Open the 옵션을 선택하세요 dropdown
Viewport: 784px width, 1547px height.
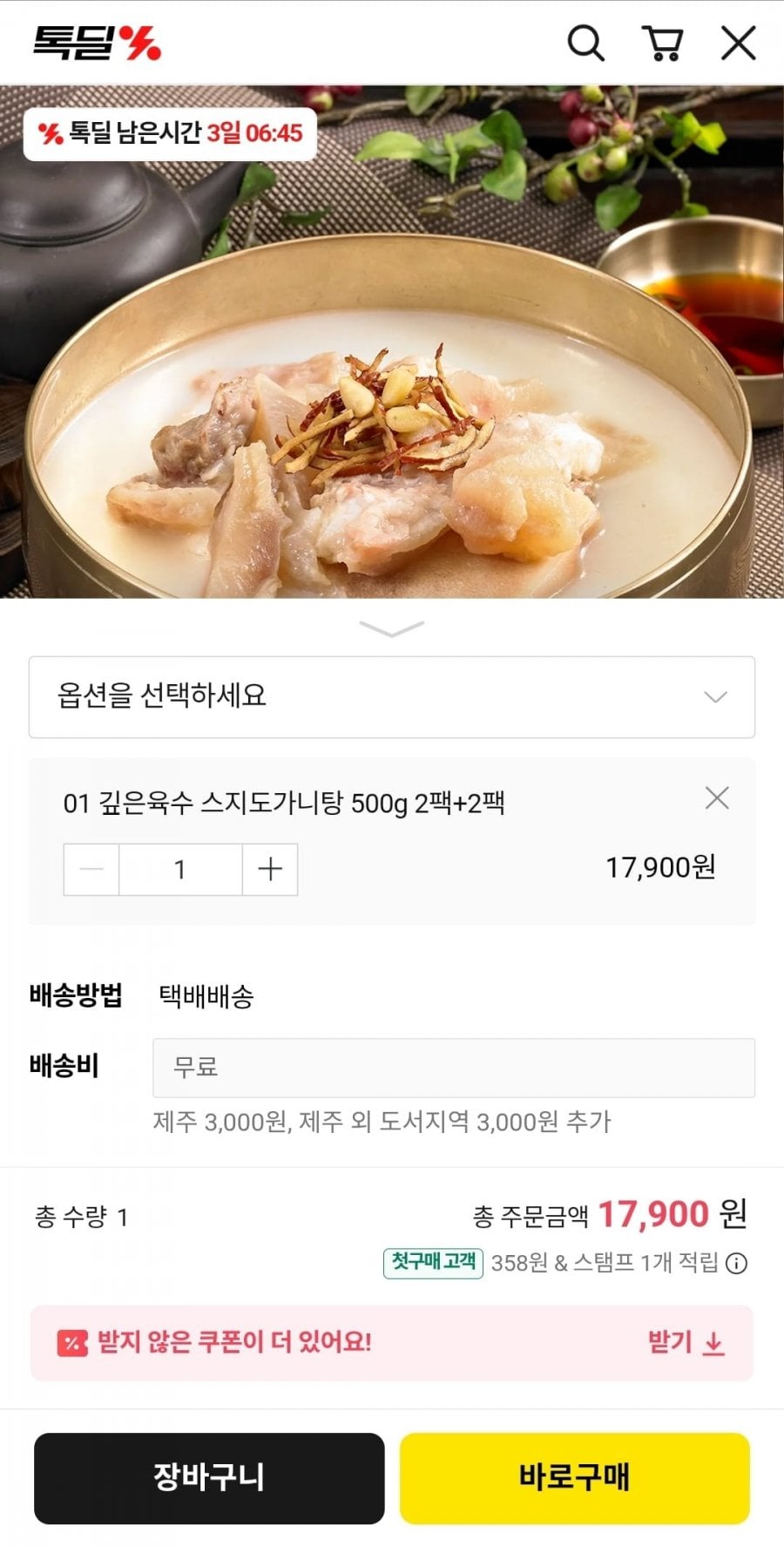391,696
